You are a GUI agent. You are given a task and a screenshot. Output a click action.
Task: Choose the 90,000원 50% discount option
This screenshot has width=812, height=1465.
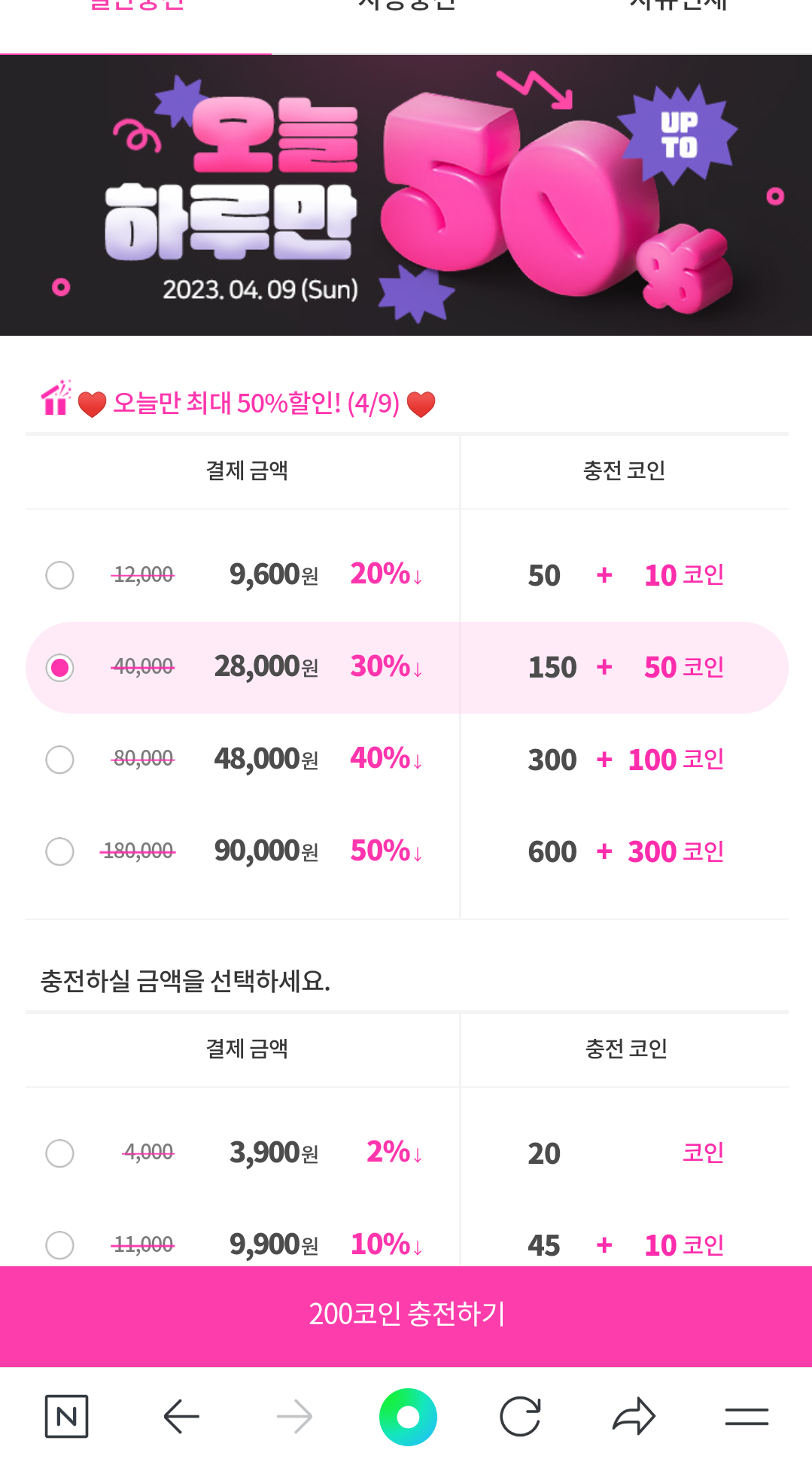tap(59, 851)
